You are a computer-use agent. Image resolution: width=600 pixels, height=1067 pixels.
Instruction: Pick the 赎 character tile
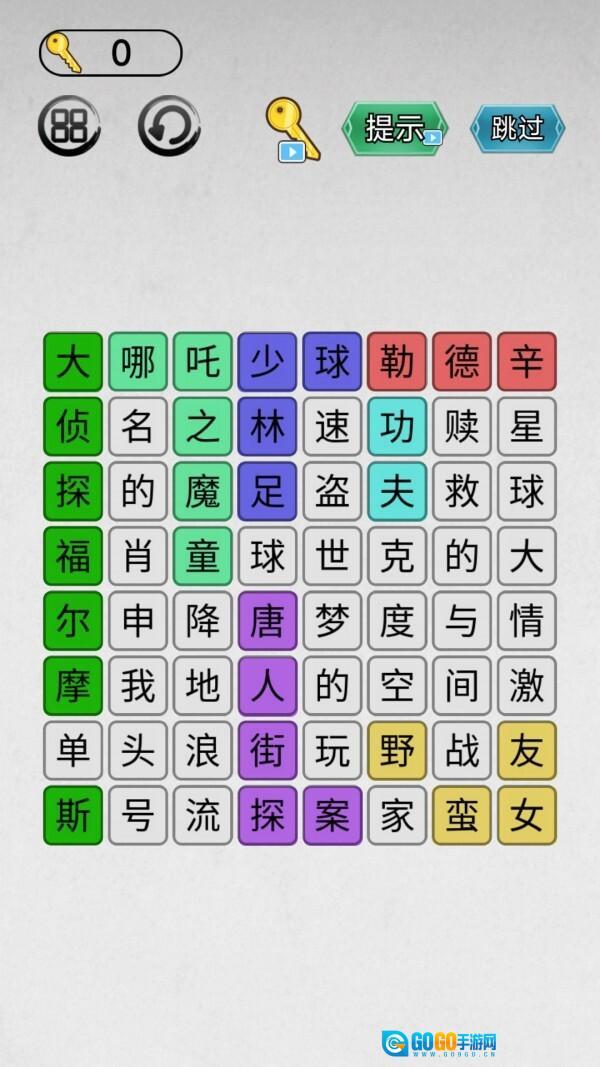pyautogui.click(x=462, y=427)
